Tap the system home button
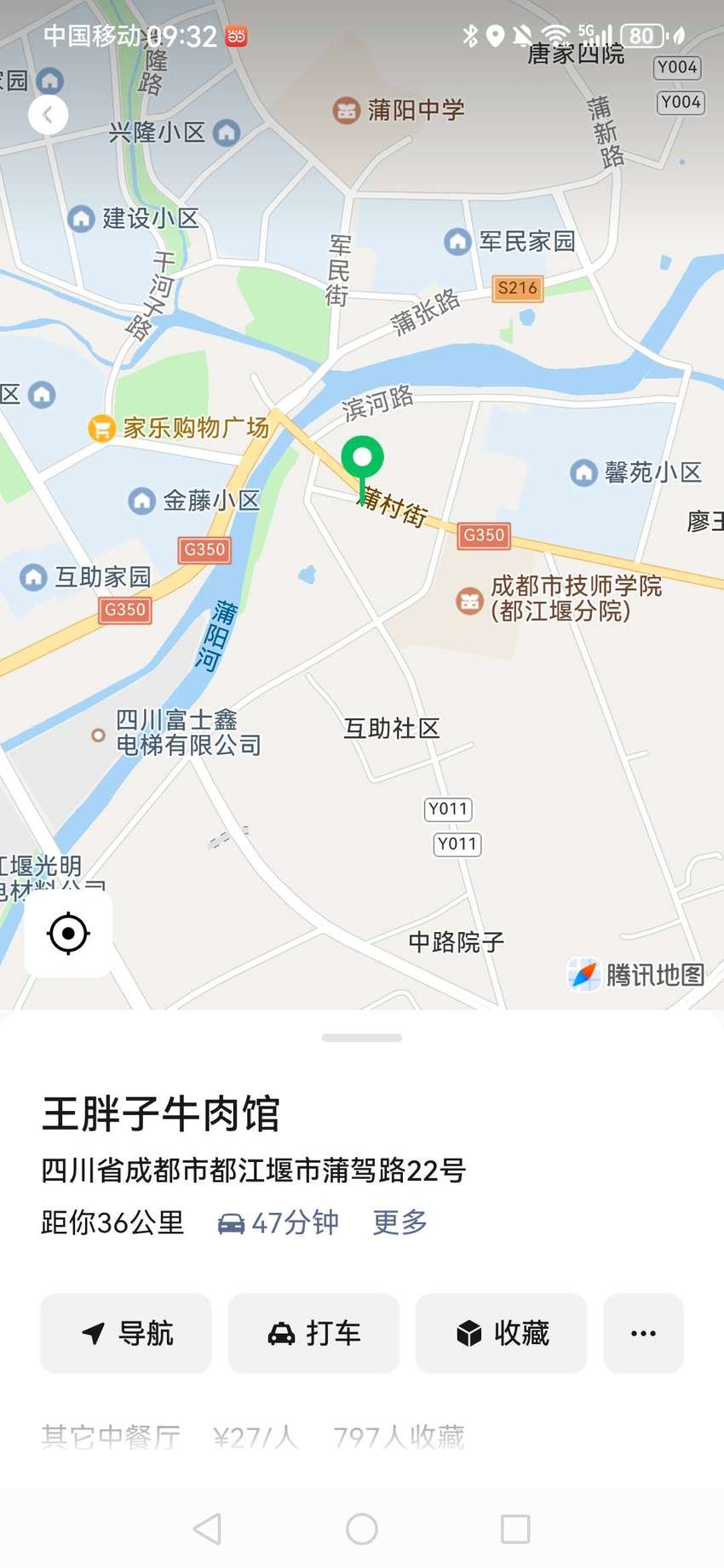724x1568 pixels. 362,1529
